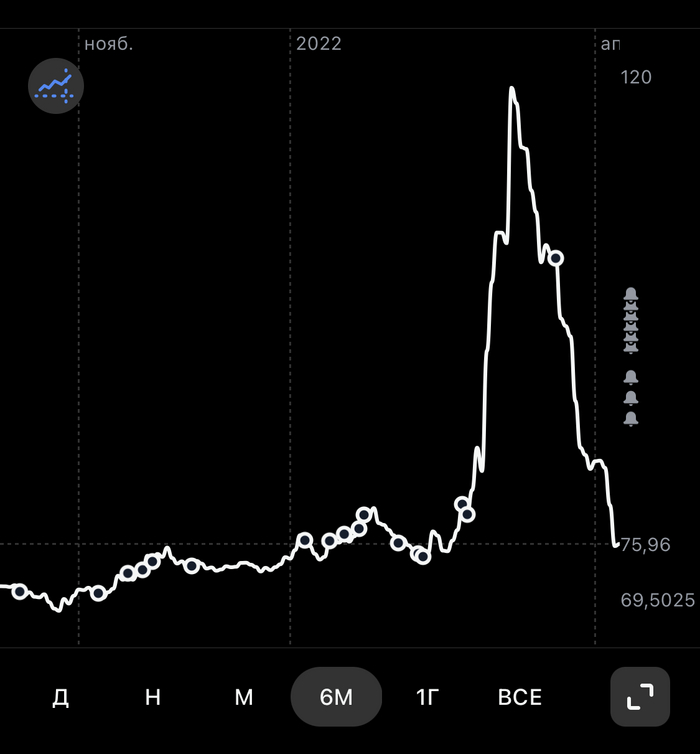The image size is (700, 754).
Task: Switch chart range to Д (day)
Action: point(60,697)
